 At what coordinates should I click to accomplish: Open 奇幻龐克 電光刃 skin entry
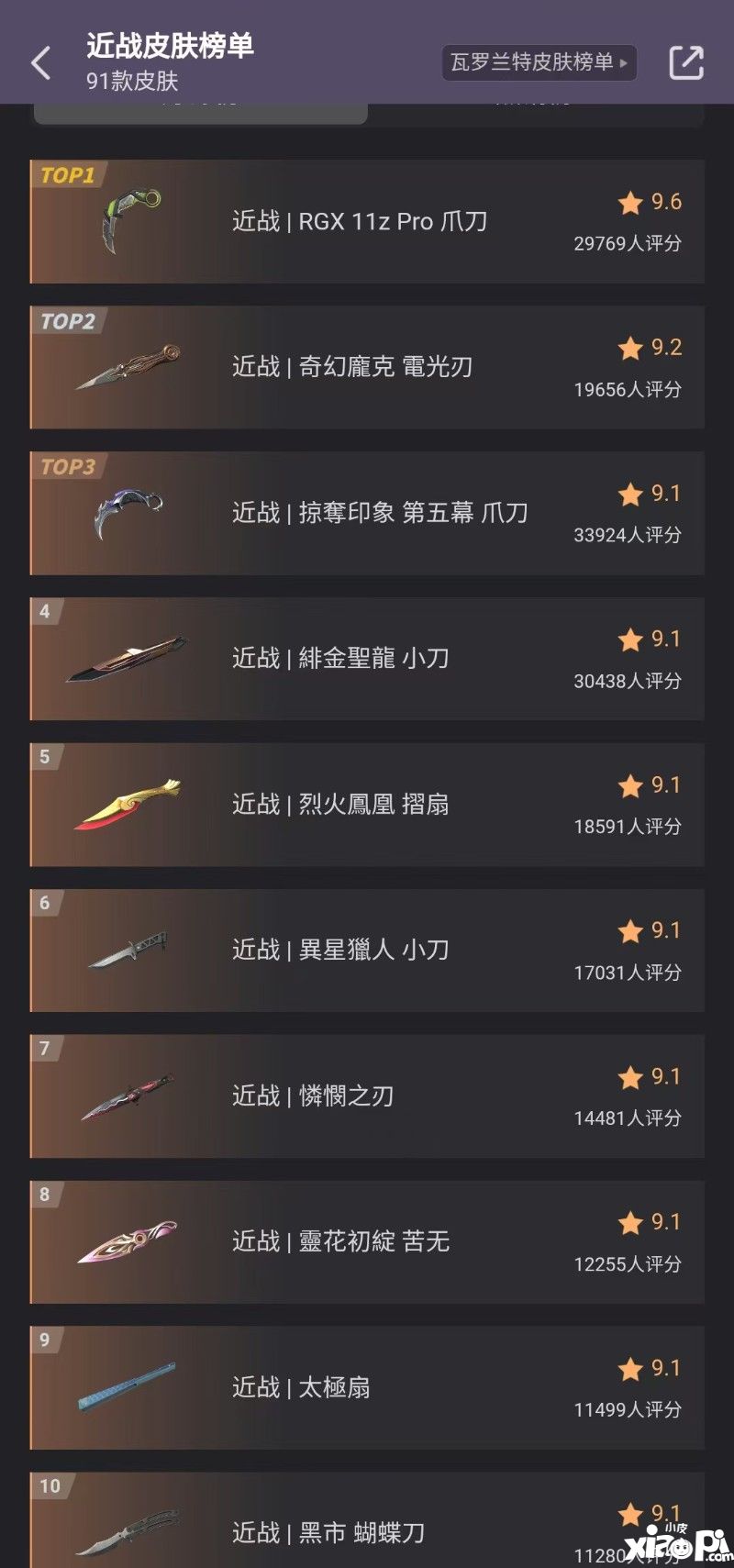pos(367,367)
